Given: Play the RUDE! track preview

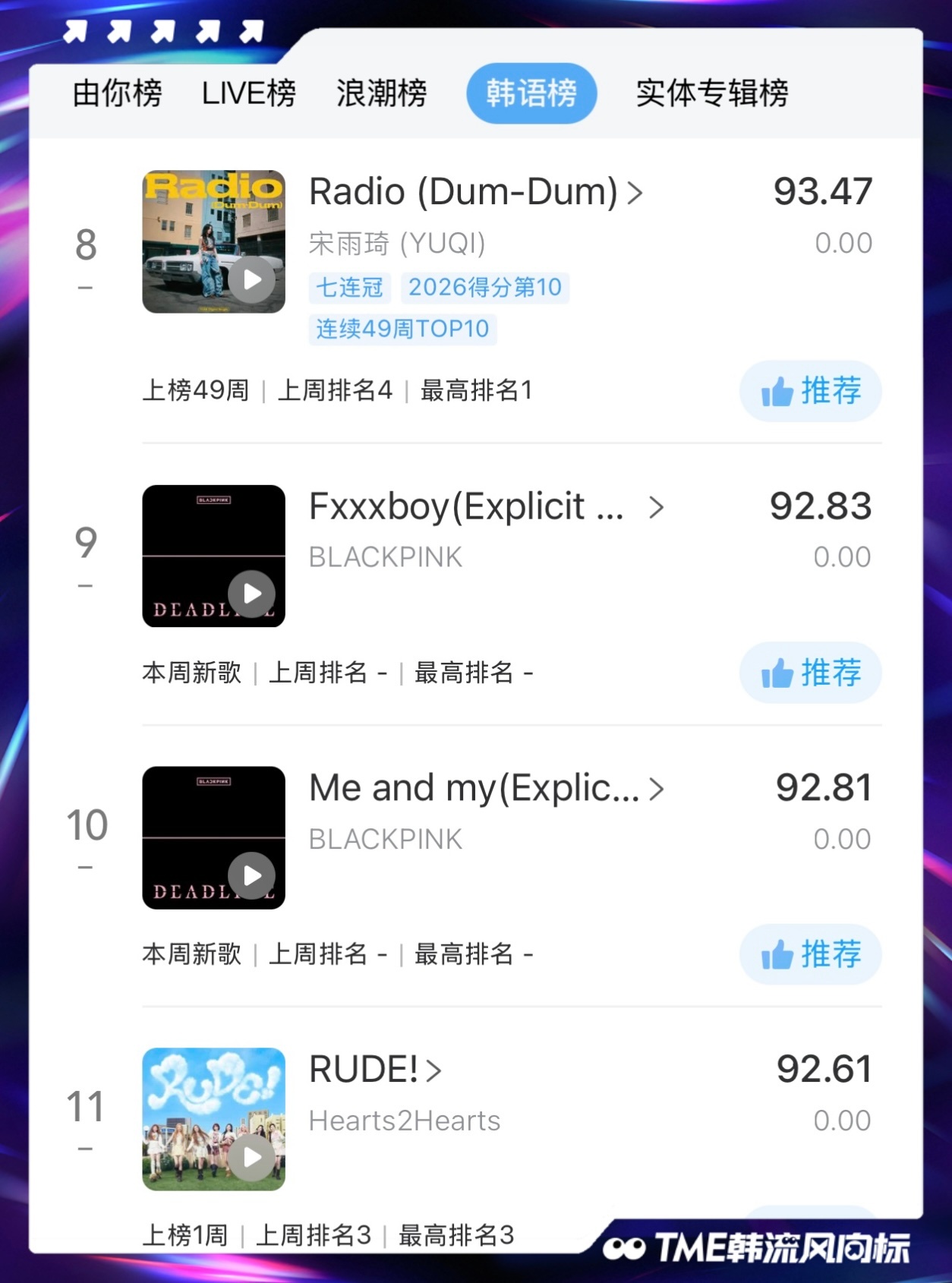Looking at the screenshot, I should [x=251, y=1158].
